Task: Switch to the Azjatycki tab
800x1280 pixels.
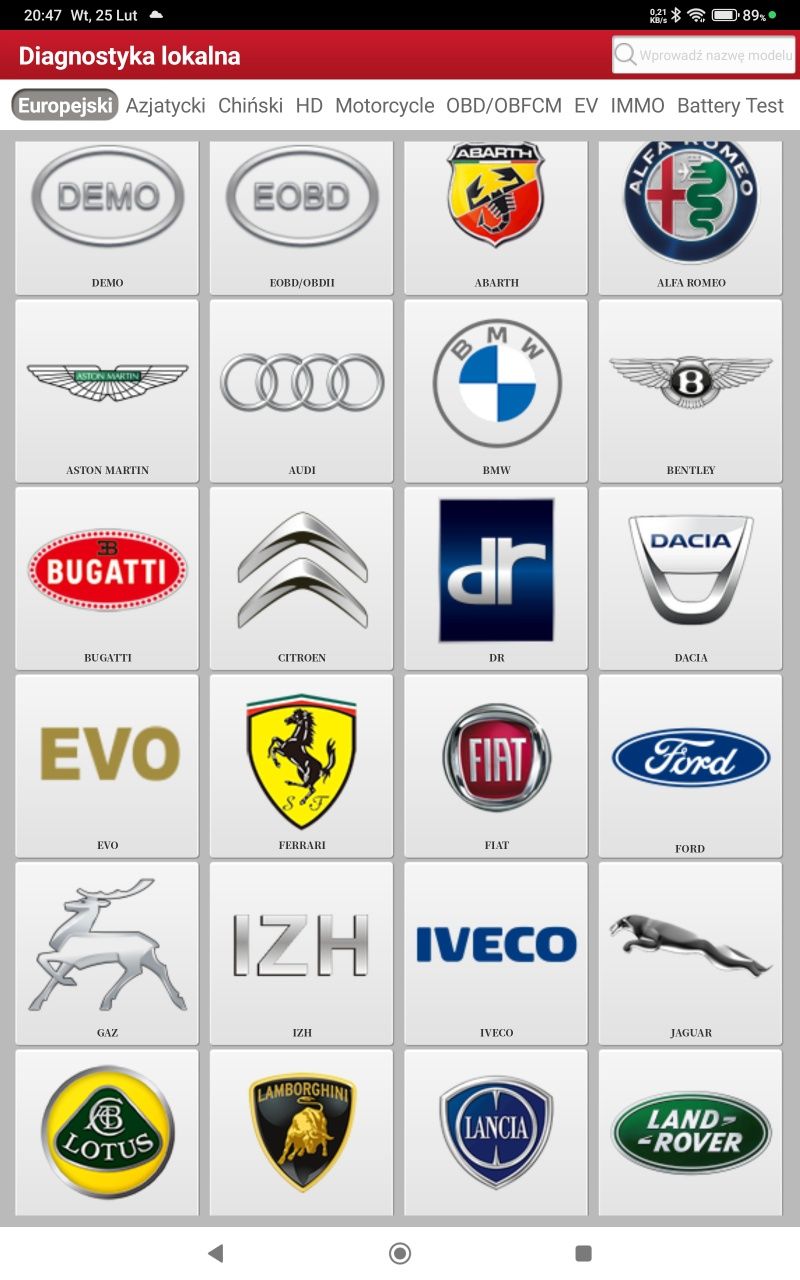Action: 166,105
